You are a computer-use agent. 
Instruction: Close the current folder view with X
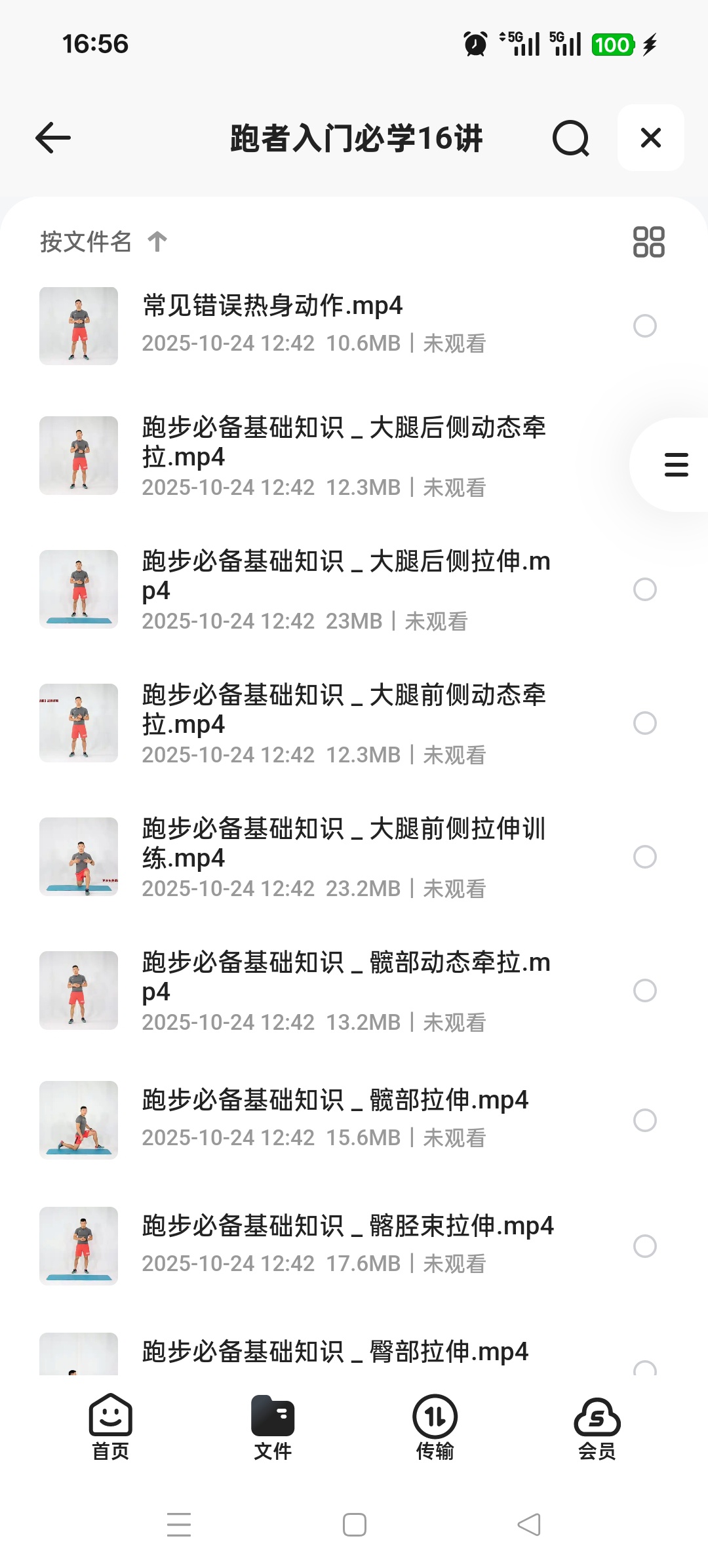(650, 138)
